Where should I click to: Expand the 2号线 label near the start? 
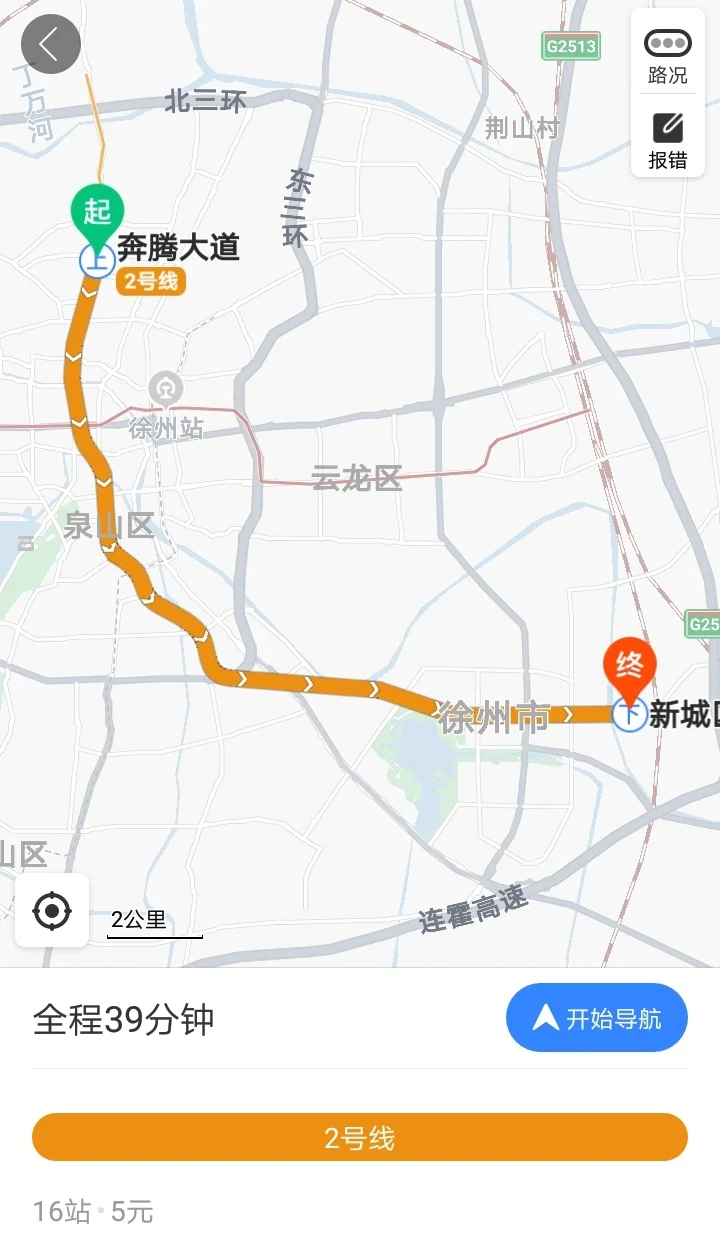(x=148, y=280)
